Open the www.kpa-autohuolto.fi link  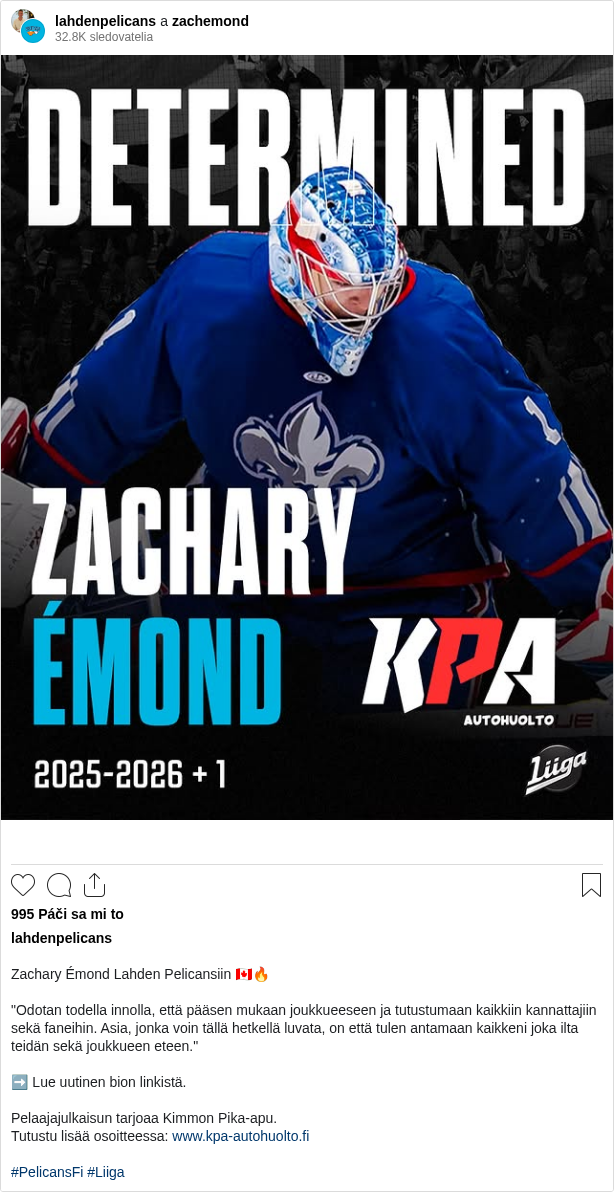click(240, 1136)
